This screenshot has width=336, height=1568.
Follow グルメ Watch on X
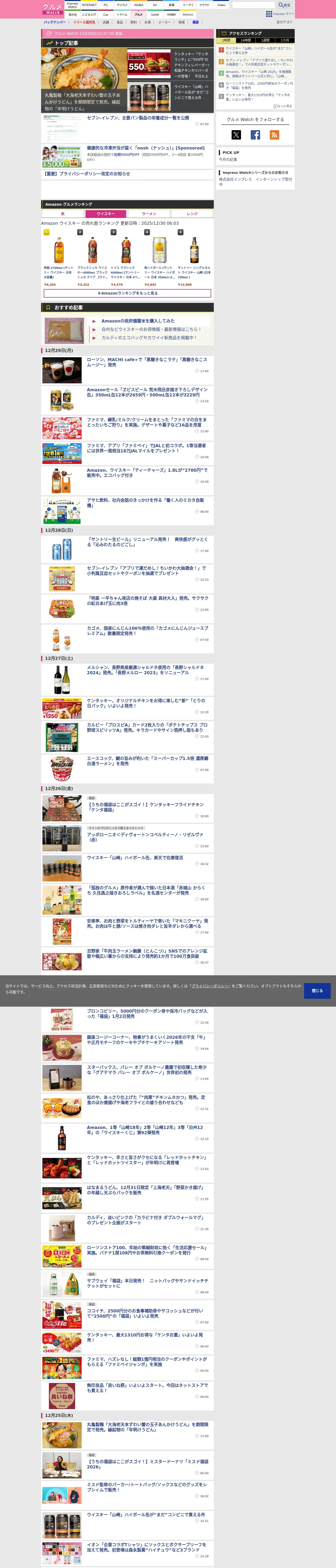[236, 135]
